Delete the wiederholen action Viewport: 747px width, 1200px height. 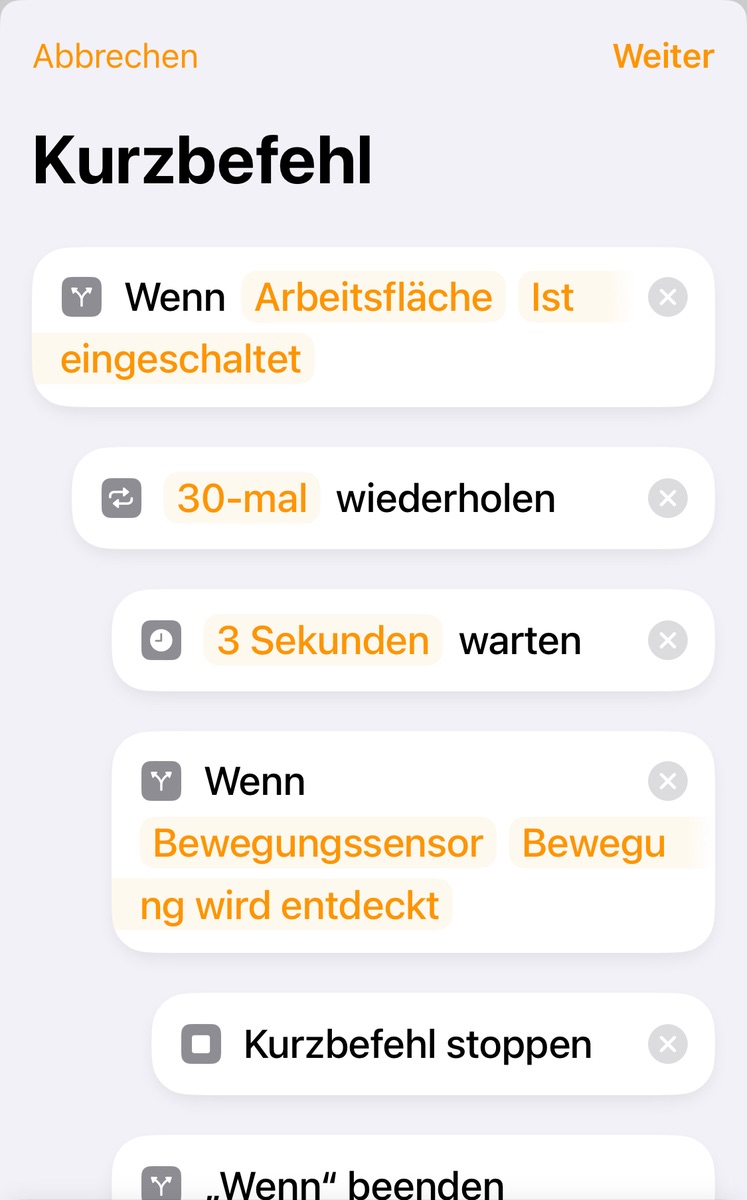point(667,498)
